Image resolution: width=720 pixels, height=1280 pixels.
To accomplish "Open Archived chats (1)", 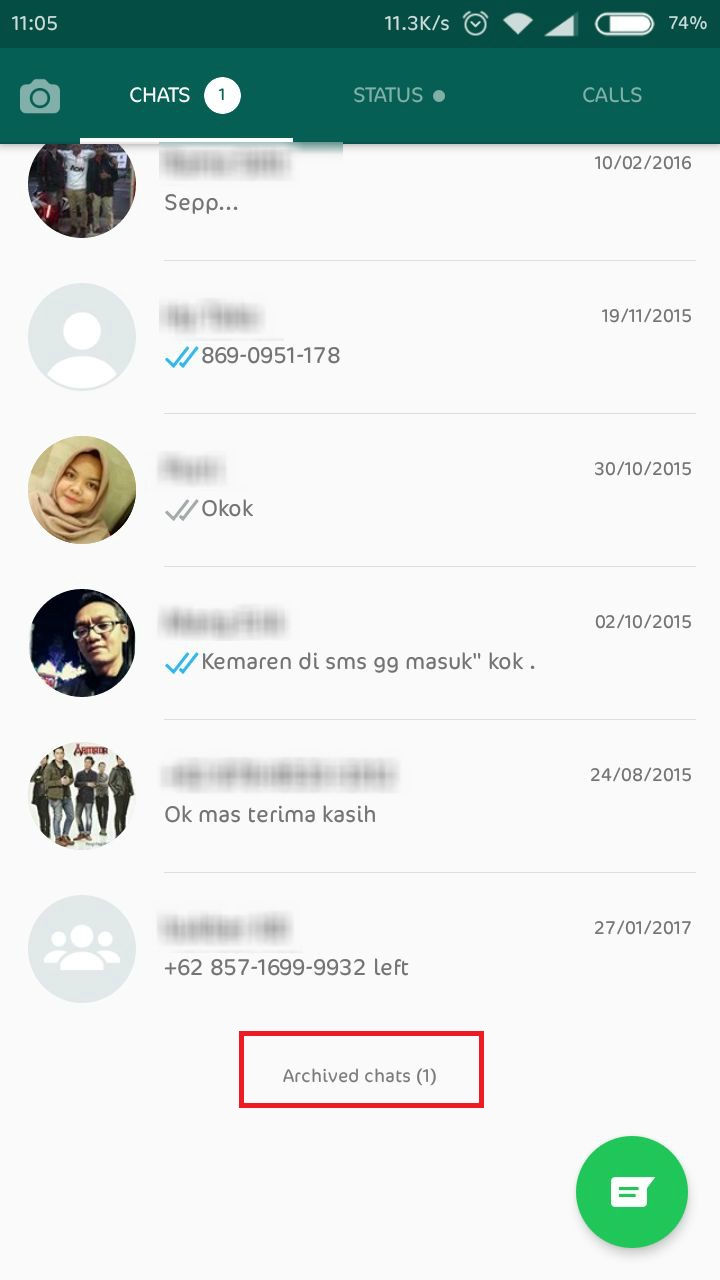I will point(360,1076).
